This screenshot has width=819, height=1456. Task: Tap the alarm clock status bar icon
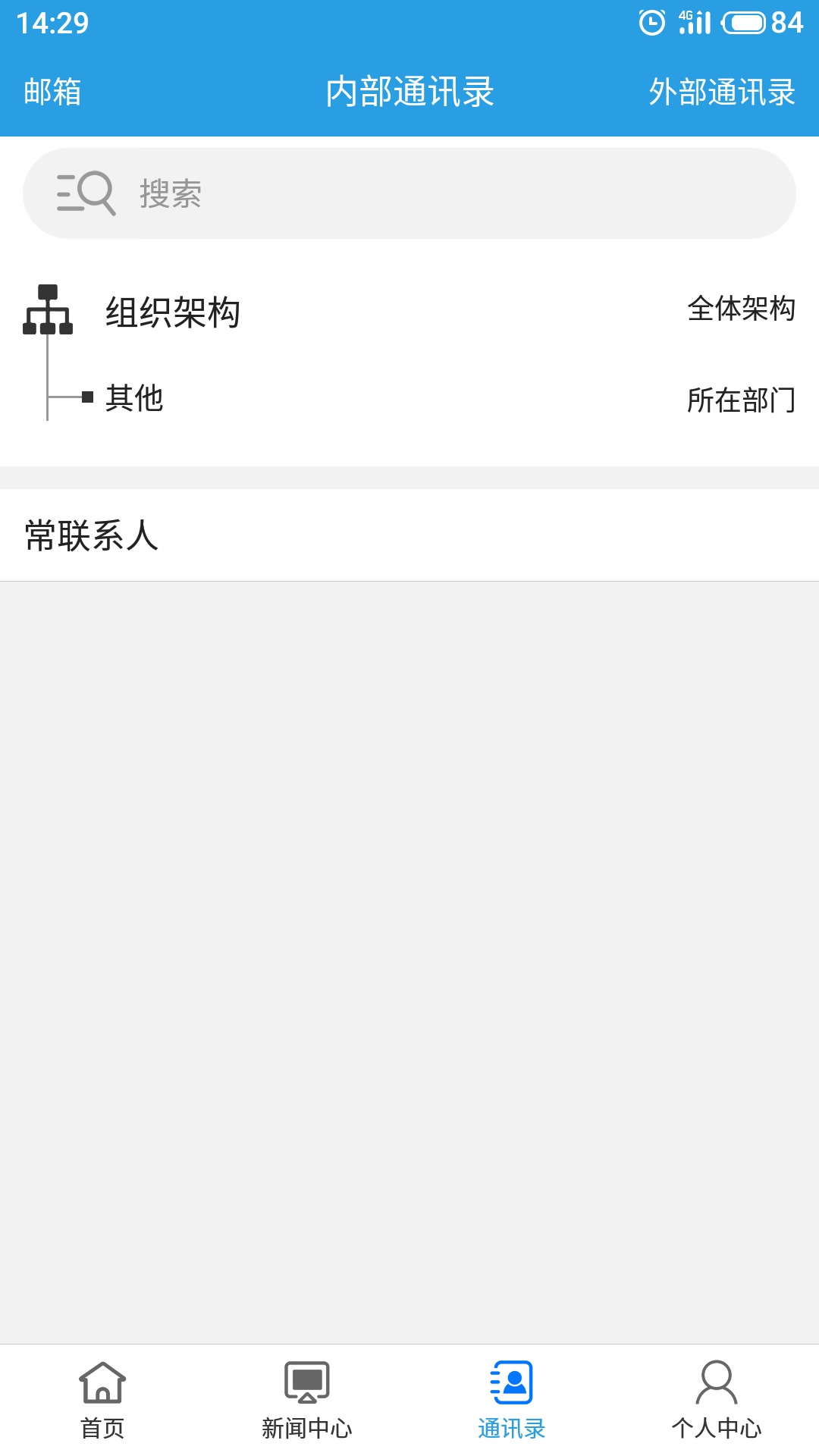[x=654, y=23]
